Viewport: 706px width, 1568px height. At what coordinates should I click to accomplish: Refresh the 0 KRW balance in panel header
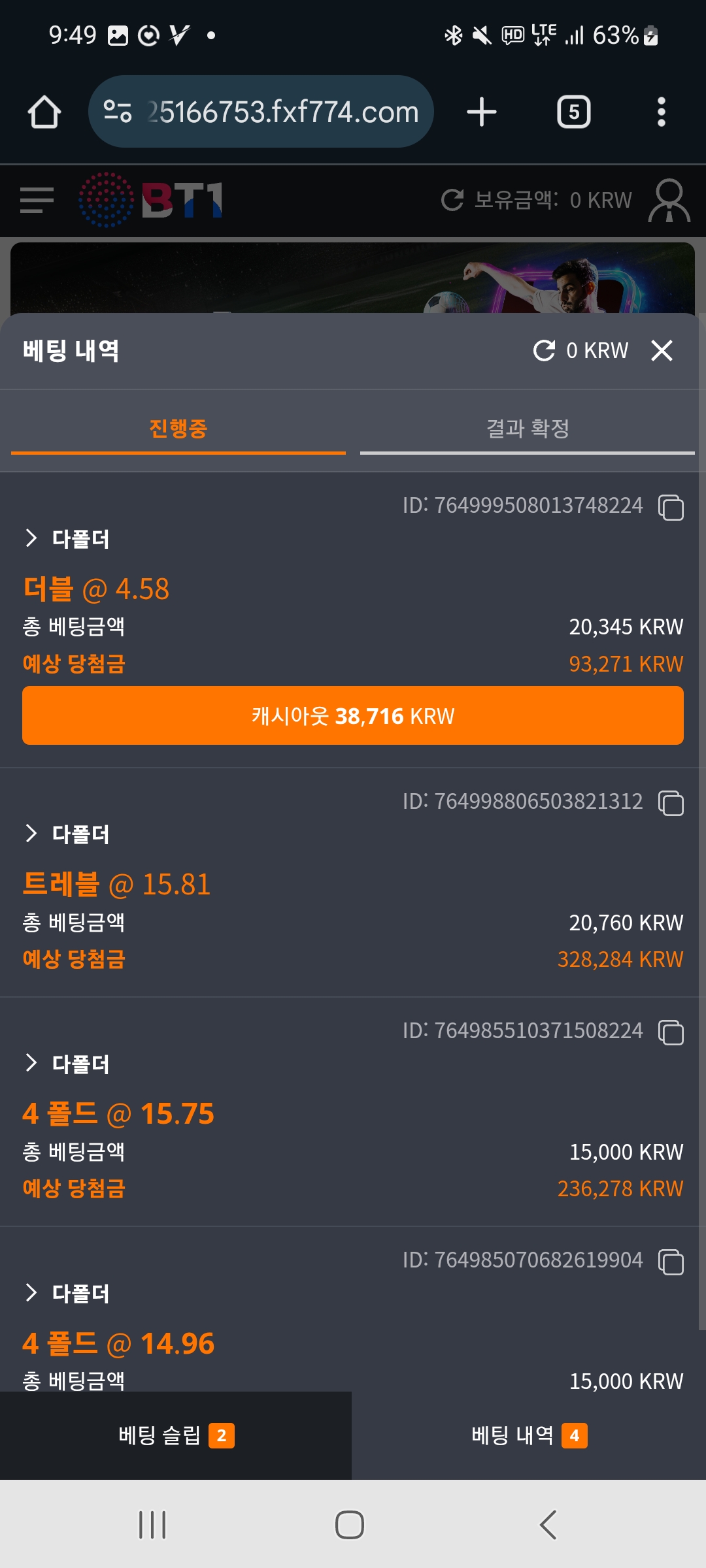[544, 351]
